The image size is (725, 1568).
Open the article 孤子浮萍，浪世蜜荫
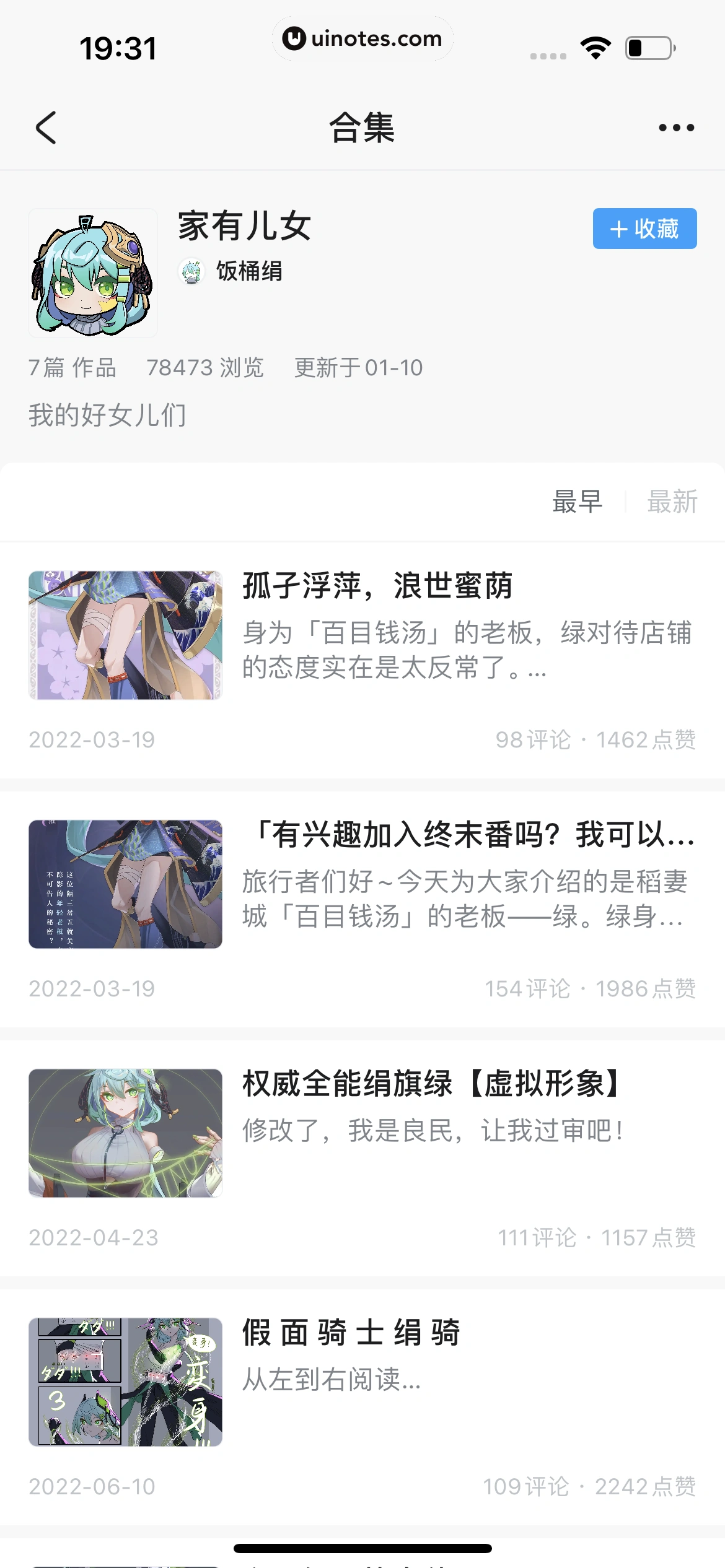click(x=378, y=587)
